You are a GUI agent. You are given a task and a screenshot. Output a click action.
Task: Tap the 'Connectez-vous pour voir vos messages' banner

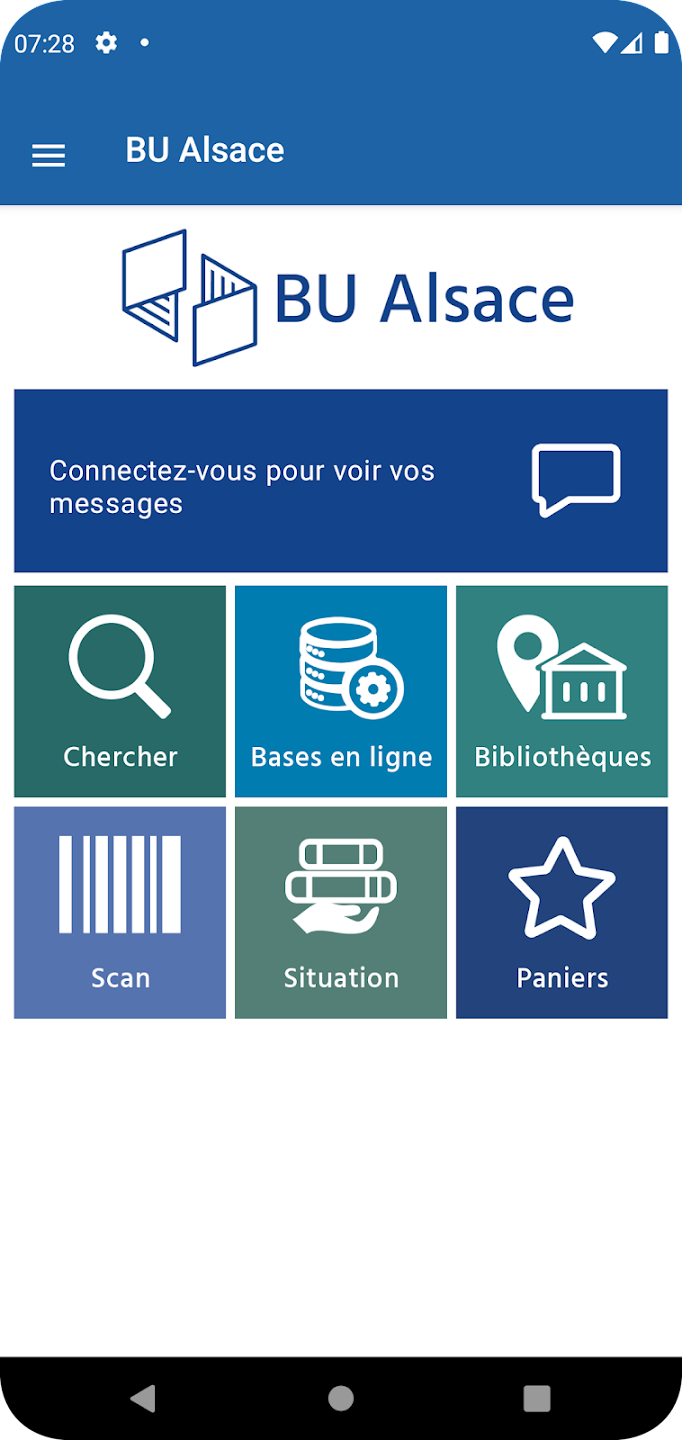pos(340,480)
